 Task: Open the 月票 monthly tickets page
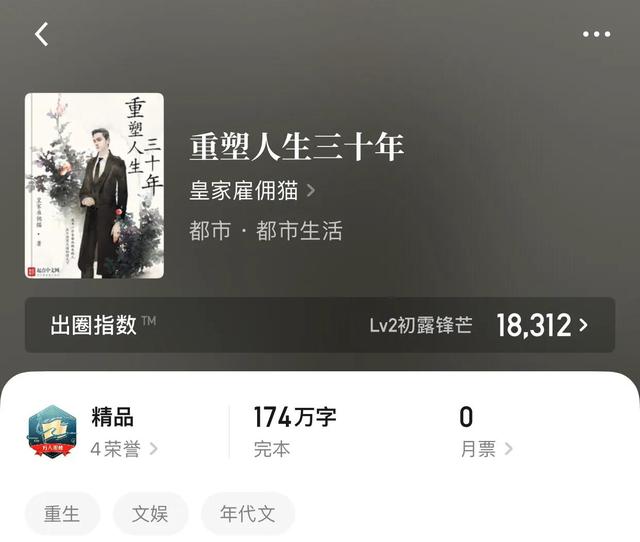486,449
